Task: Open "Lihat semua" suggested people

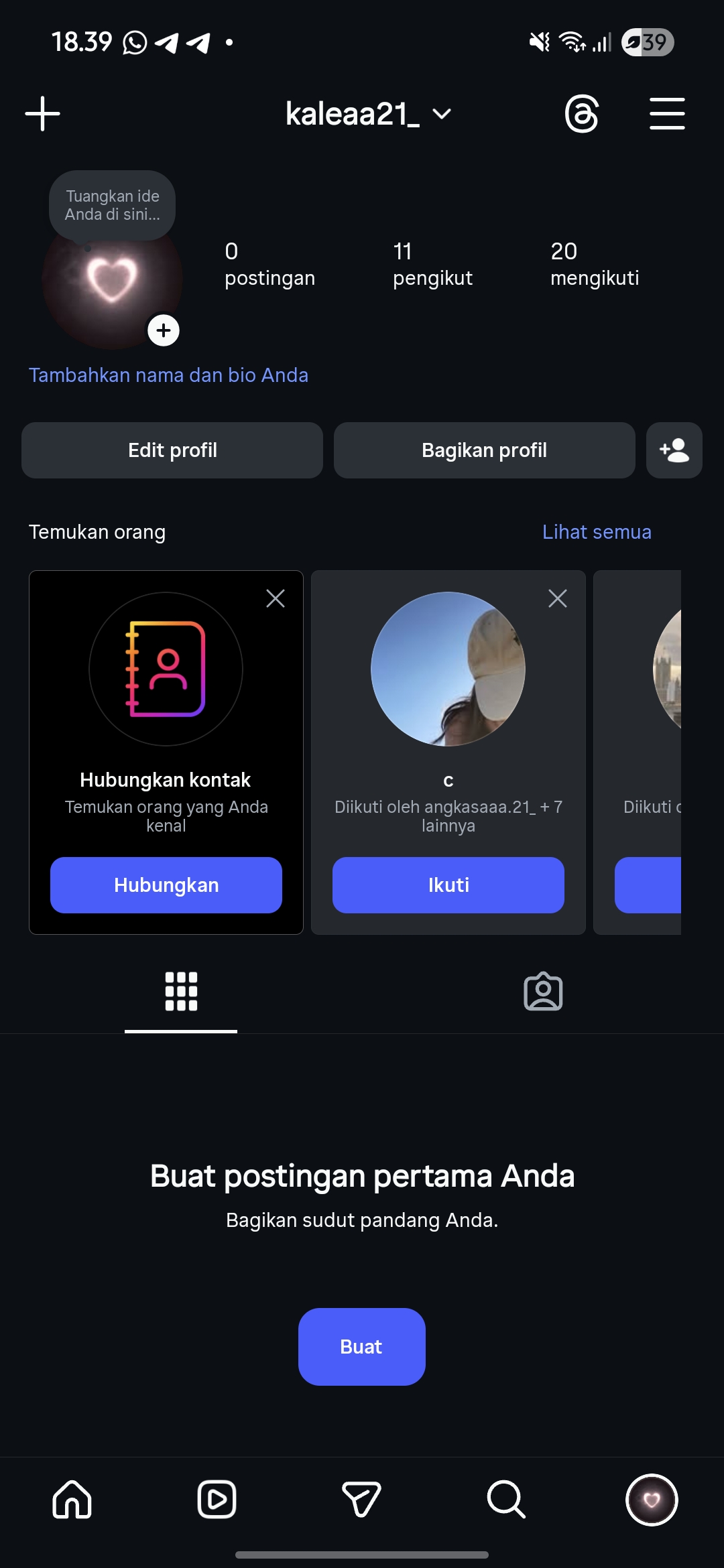Action: point(597,532)
